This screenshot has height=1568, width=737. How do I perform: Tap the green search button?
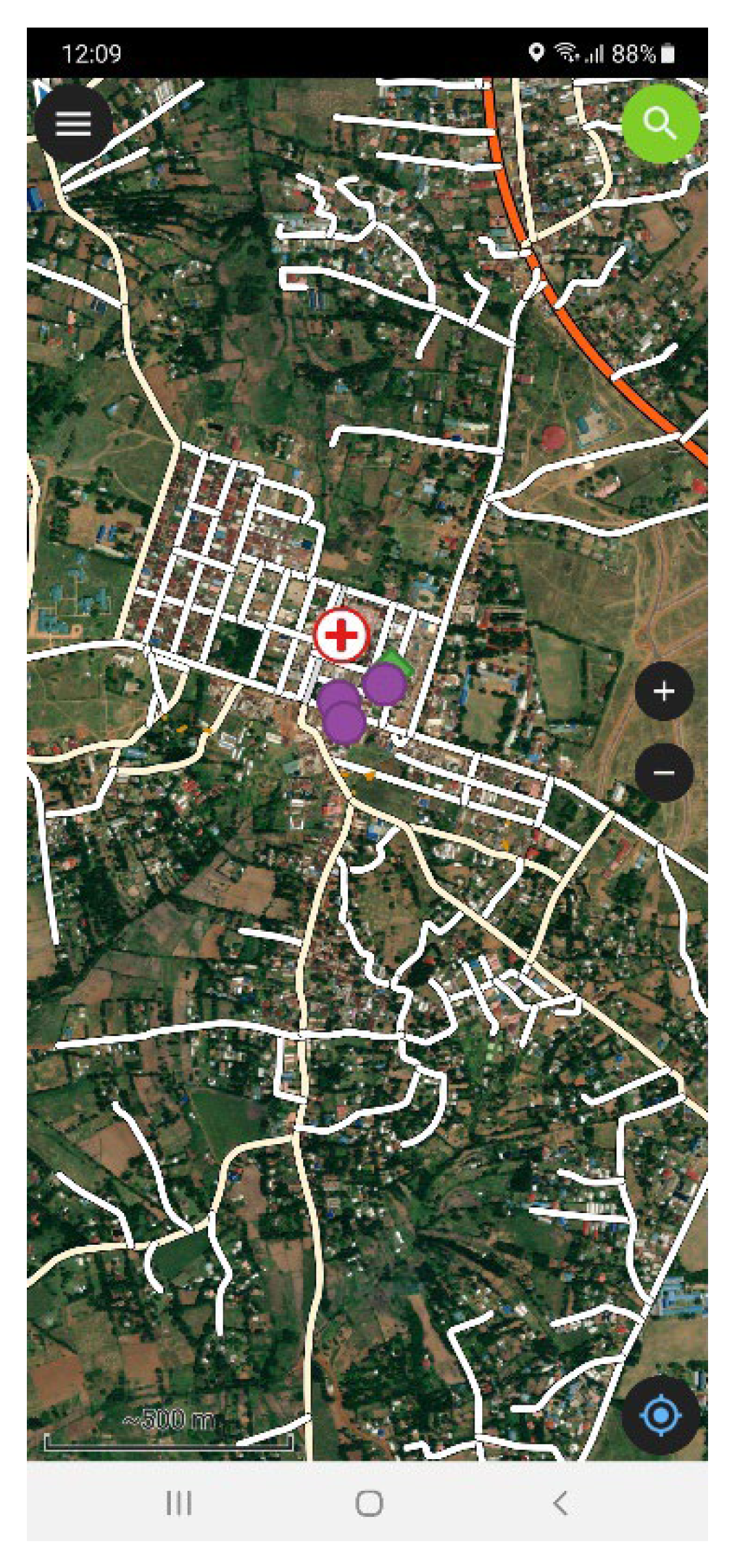click(660, 124)
